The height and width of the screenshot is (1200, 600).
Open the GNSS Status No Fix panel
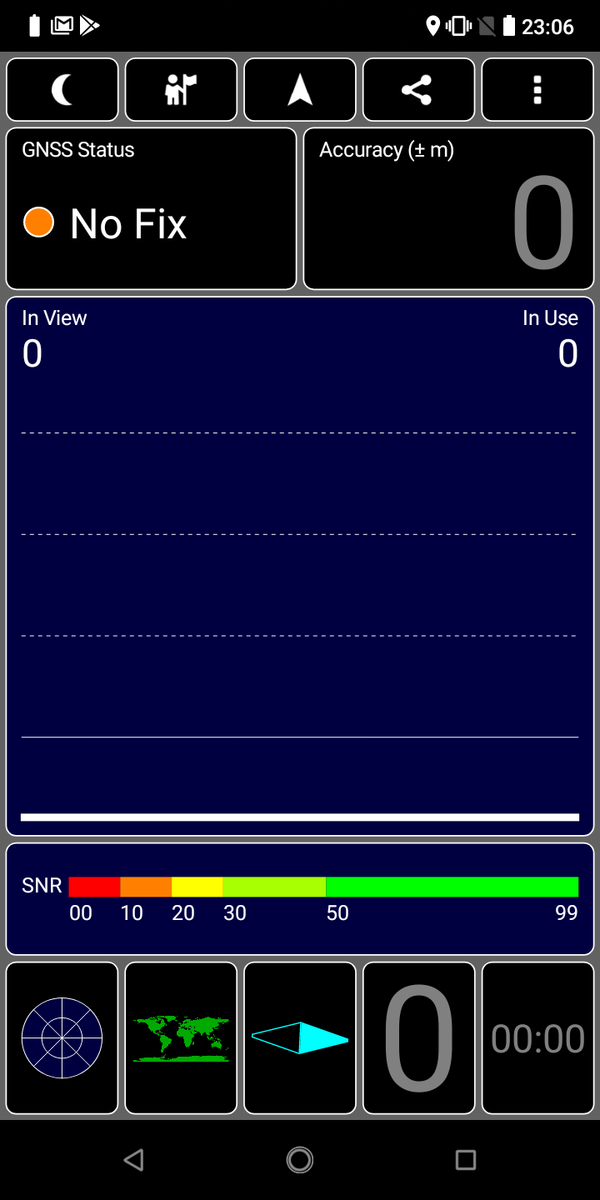[x=152, y=208]
